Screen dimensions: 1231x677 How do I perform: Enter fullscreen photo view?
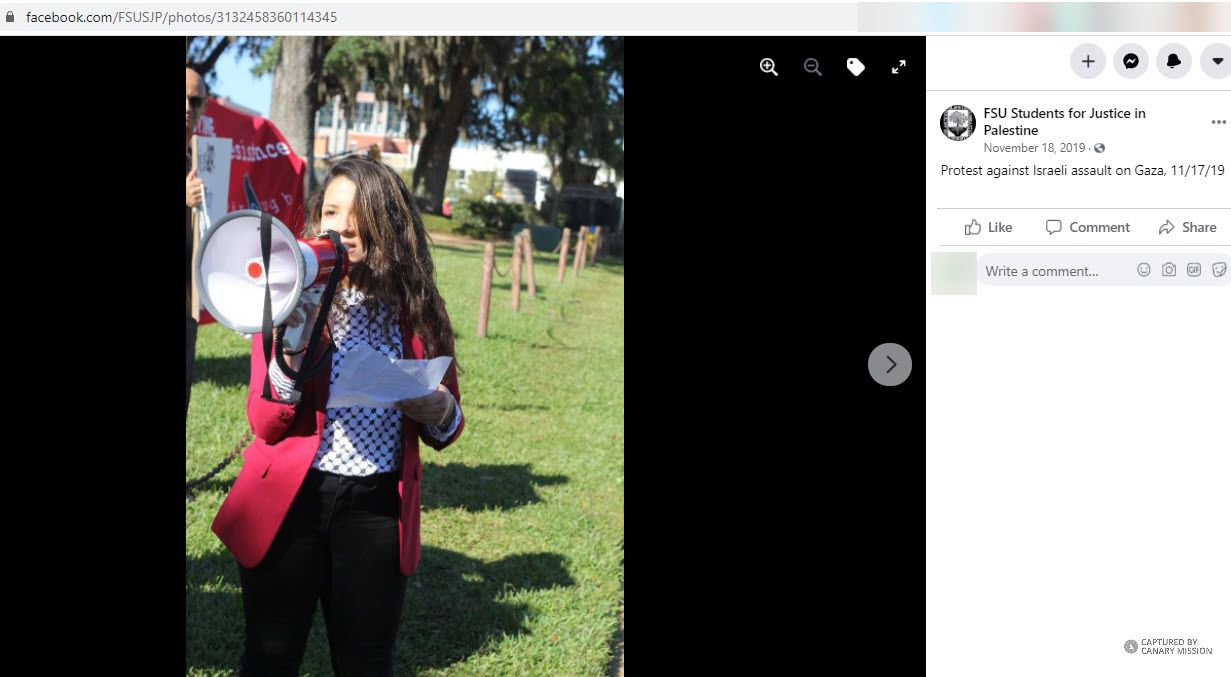click(898, 67)
